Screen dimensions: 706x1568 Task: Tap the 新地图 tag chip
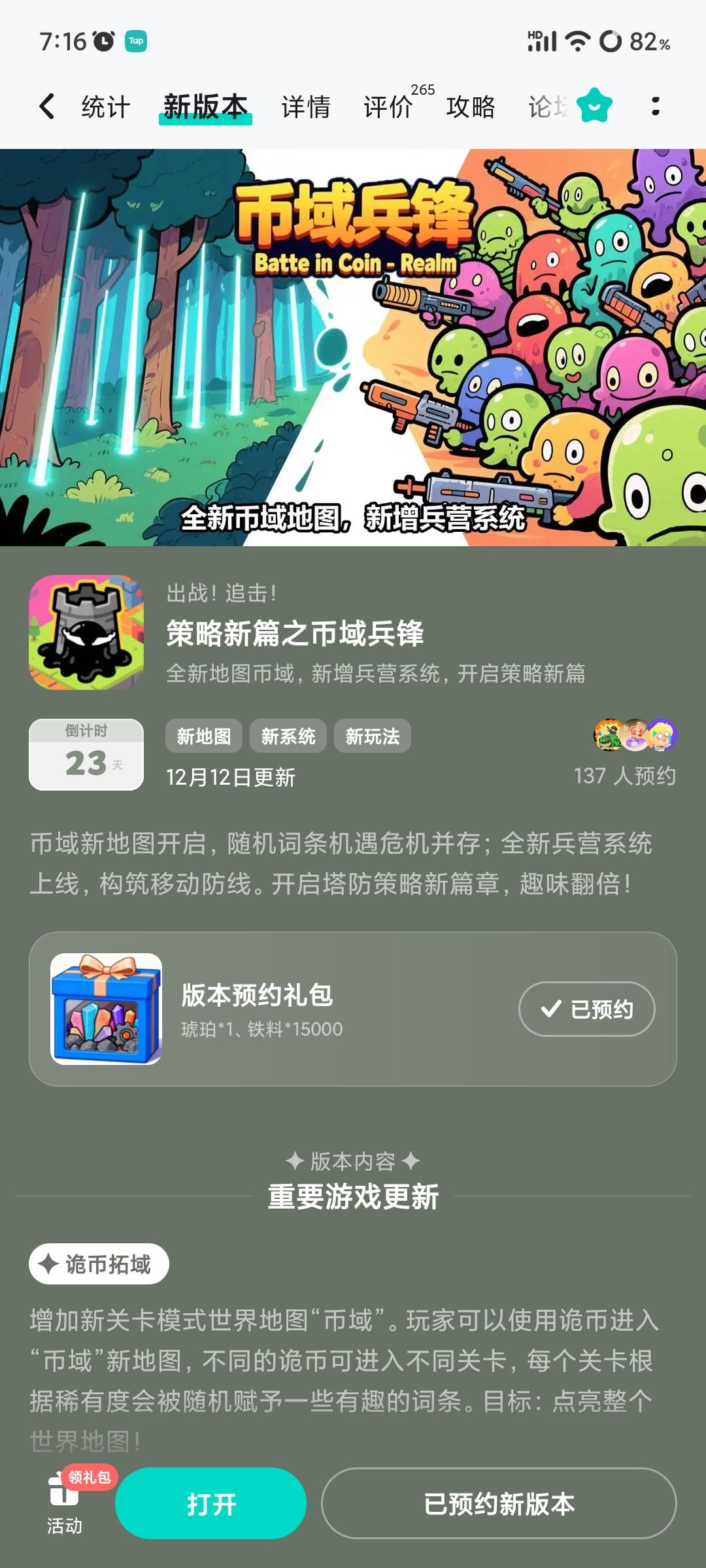pyautogui.click(x=203, y=736)
